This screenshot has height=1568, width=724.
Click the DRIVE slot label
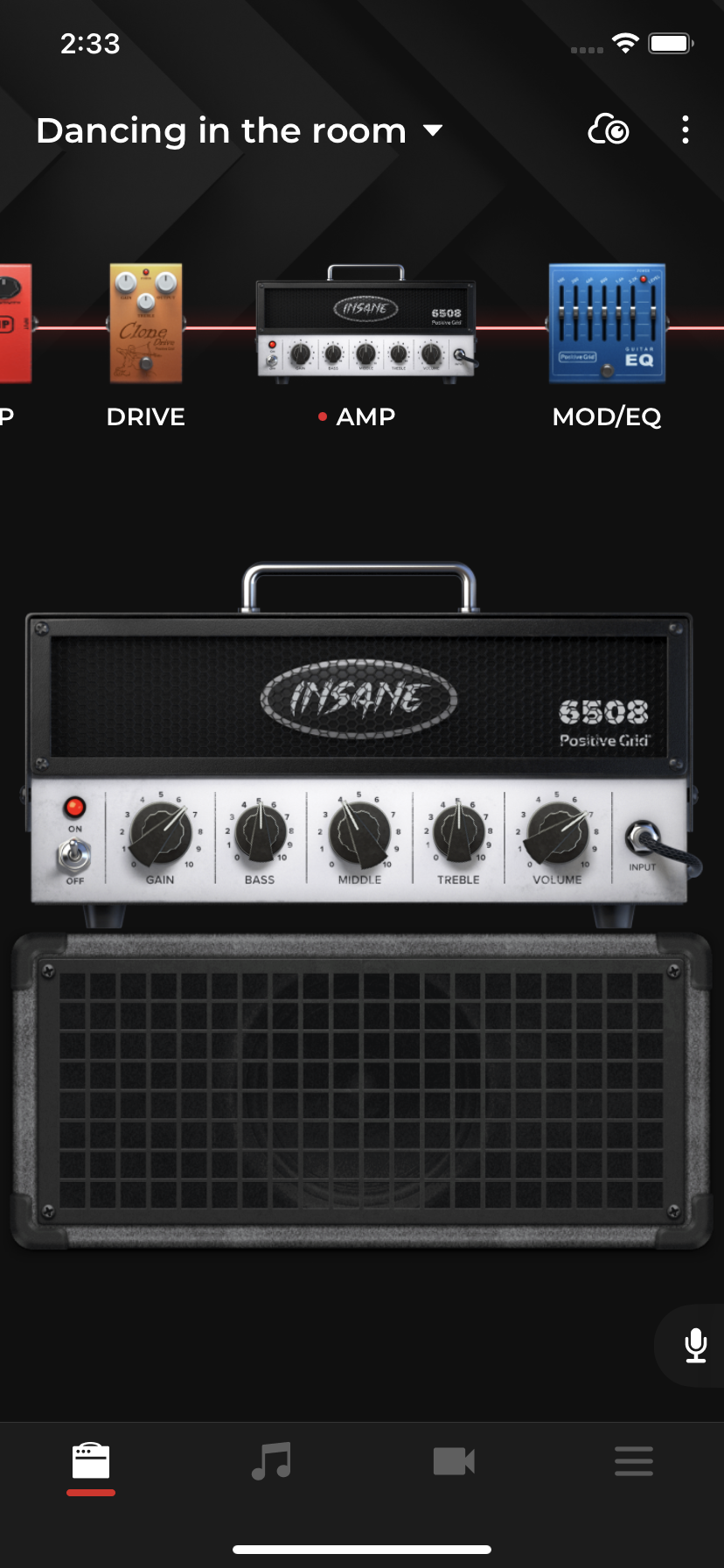tap(145, 417)
